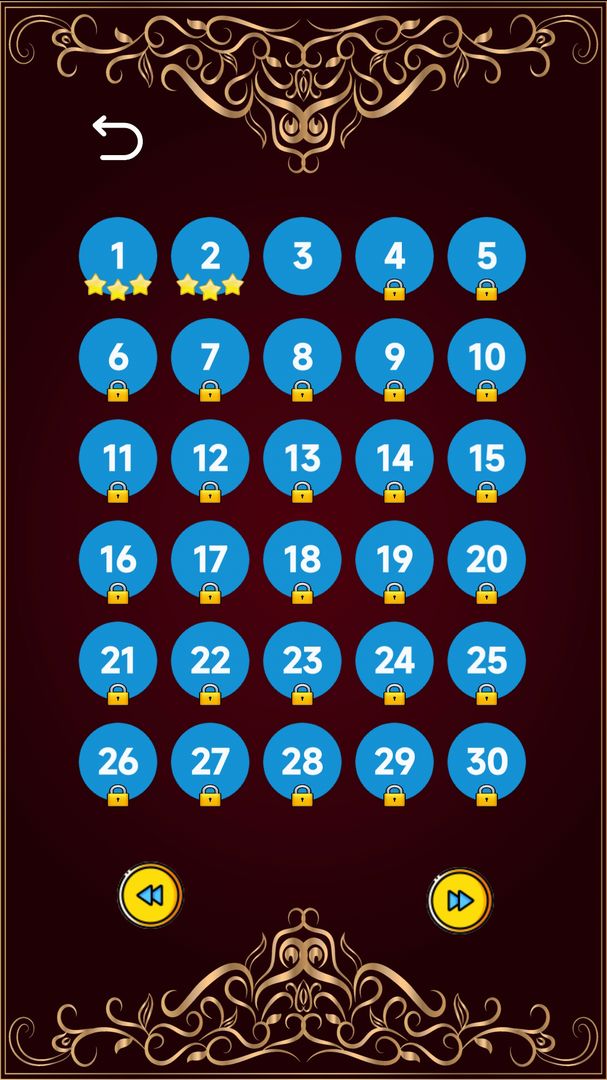Viewport: 607px width, 1080px height.
Task: Choose locked level 30
Action: tap(486, 761)
